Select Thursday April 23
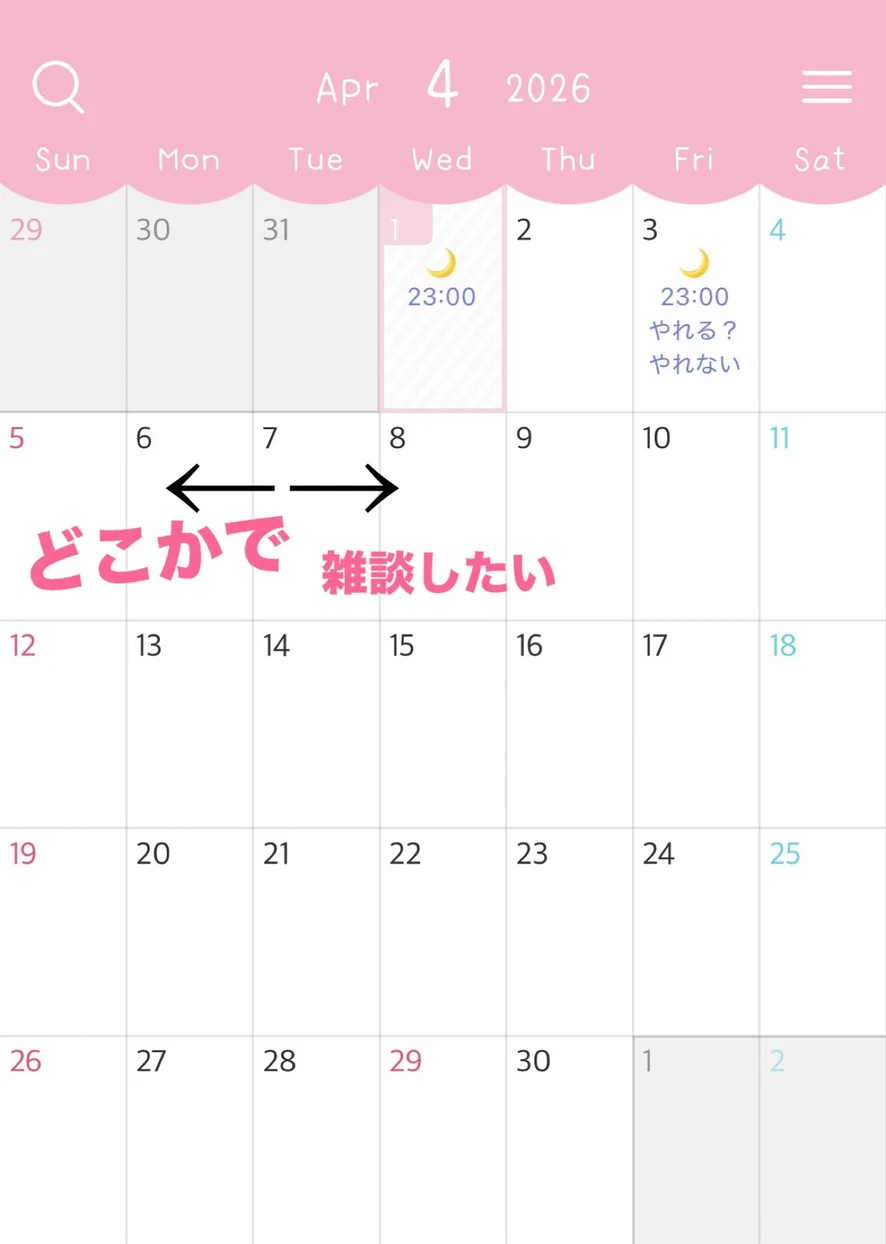The height and width of the screenshot is (1244, 886). pyautogui.click(x=569, y=930)
